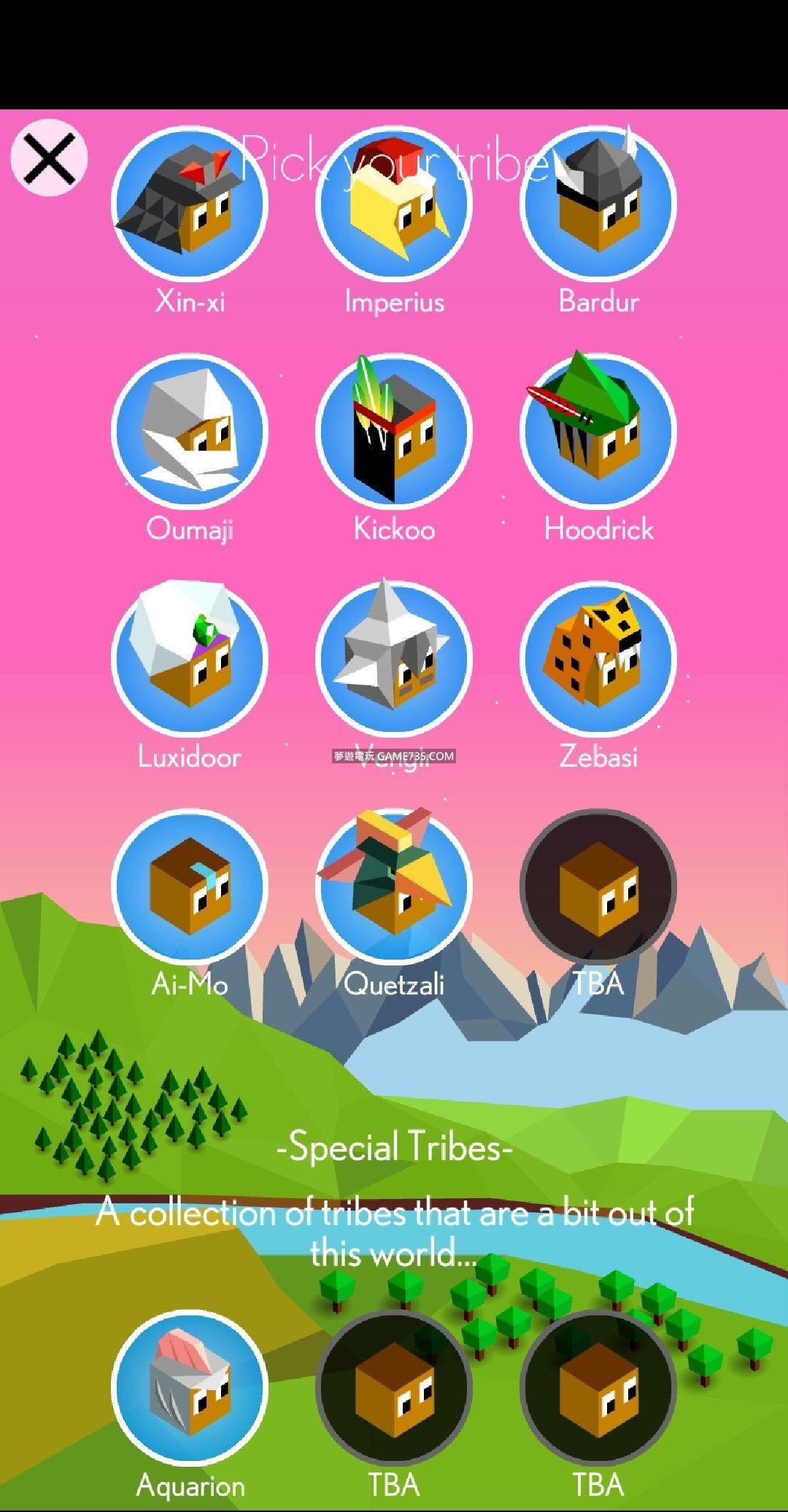The height and width of the screenshot is (1512, 788).
Task: Select the Vengir tribe with the spiked helmet
Action: coord(394,660)
